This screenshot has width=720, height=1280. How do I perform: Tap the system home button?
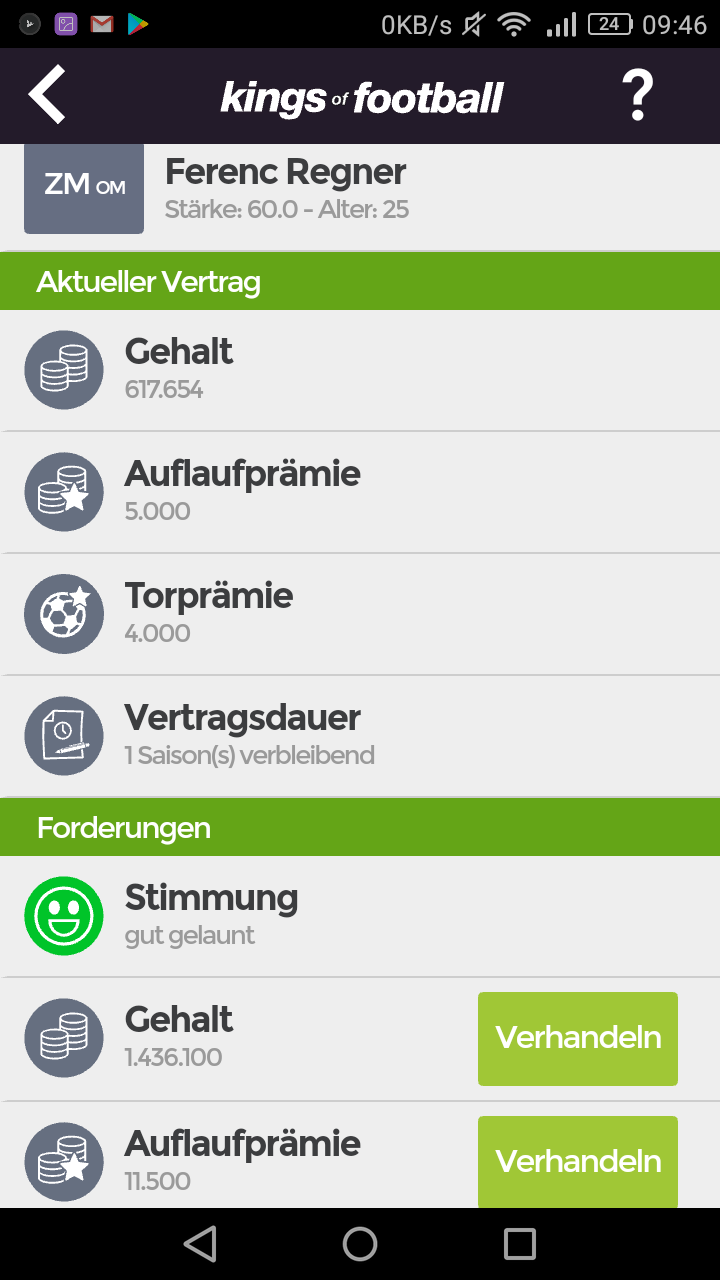(x=360, y=1244)
